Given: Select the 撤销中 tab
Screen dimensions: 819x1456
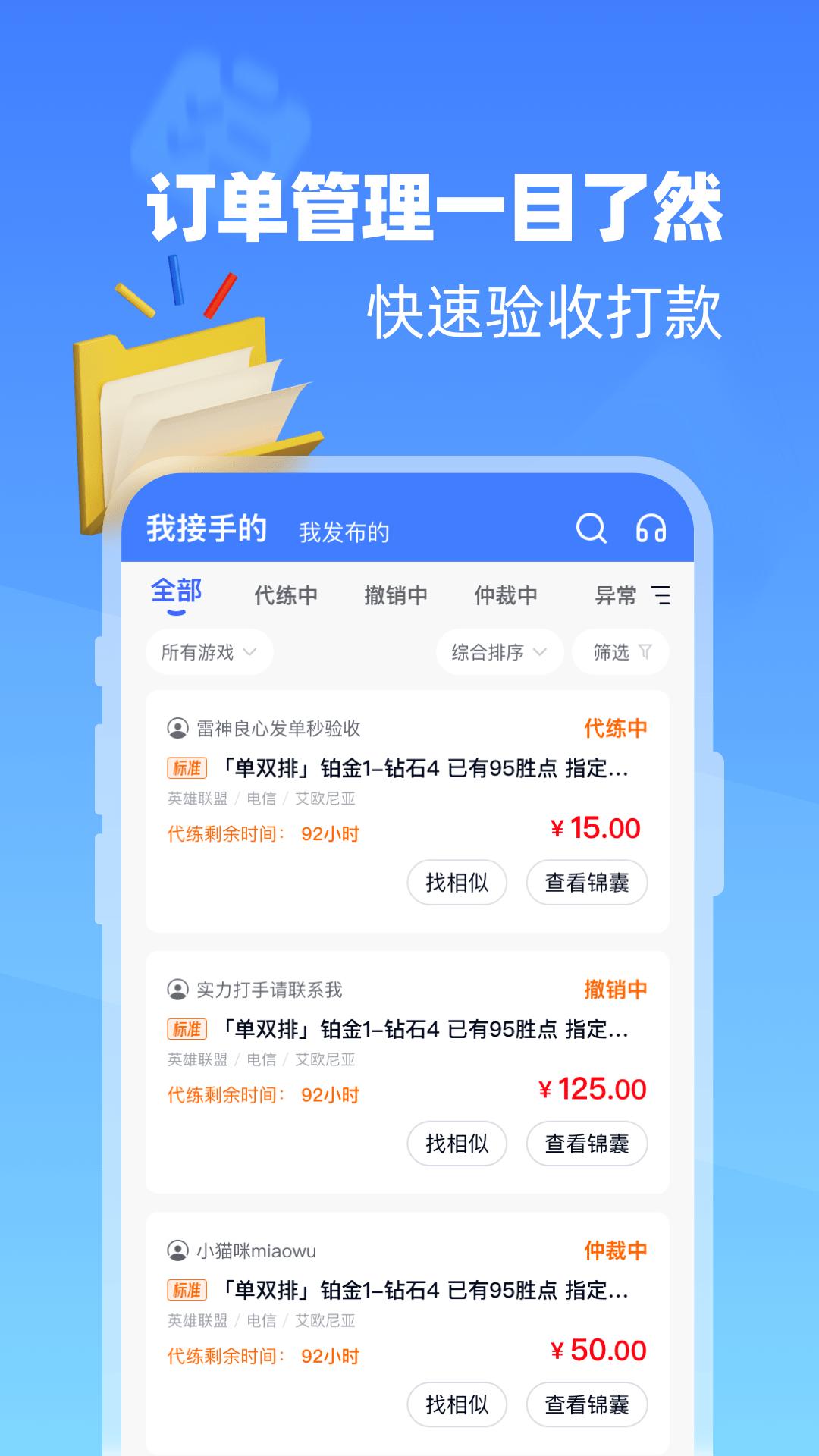Looking at the screenshot, I should tap(398, 596).
